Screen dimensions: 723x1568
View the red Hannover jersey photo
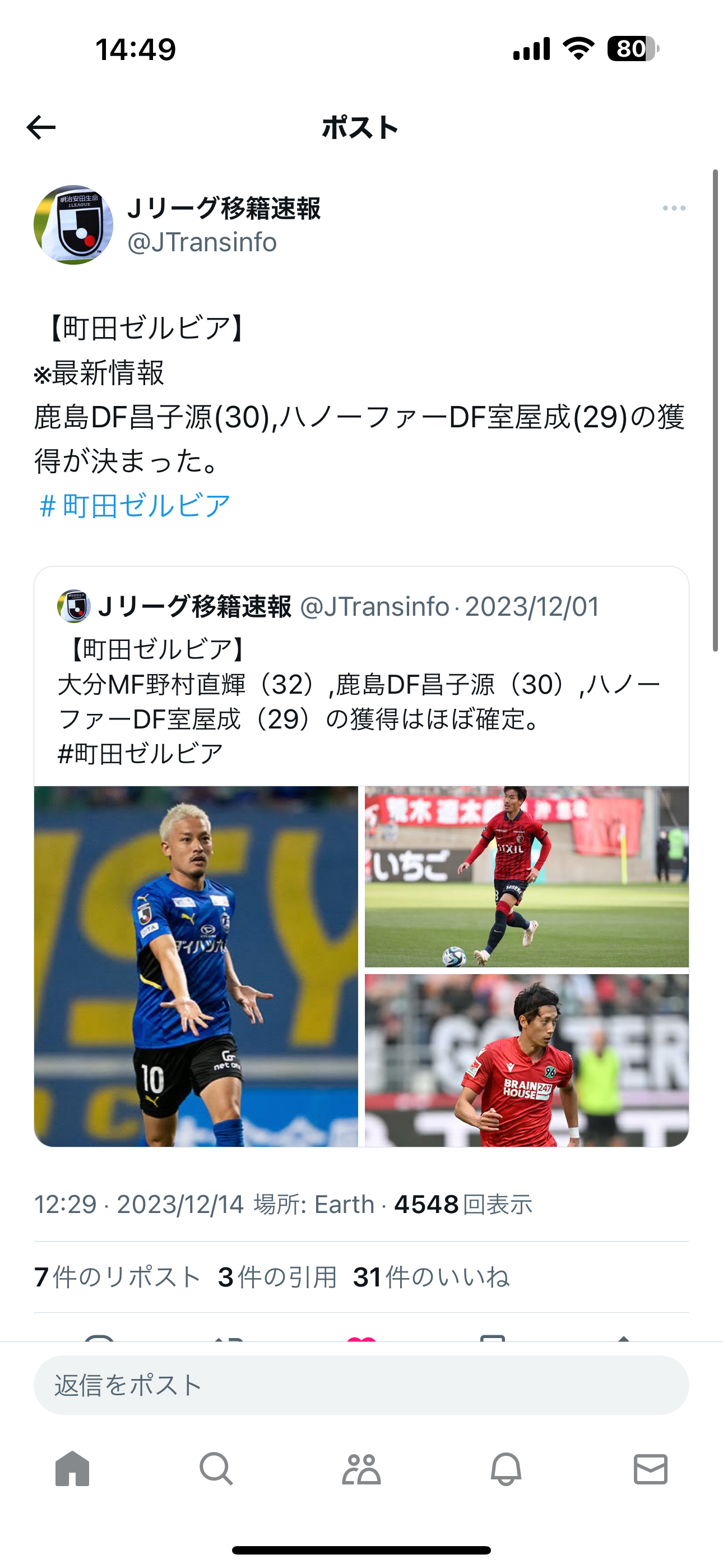point(526,1060)
